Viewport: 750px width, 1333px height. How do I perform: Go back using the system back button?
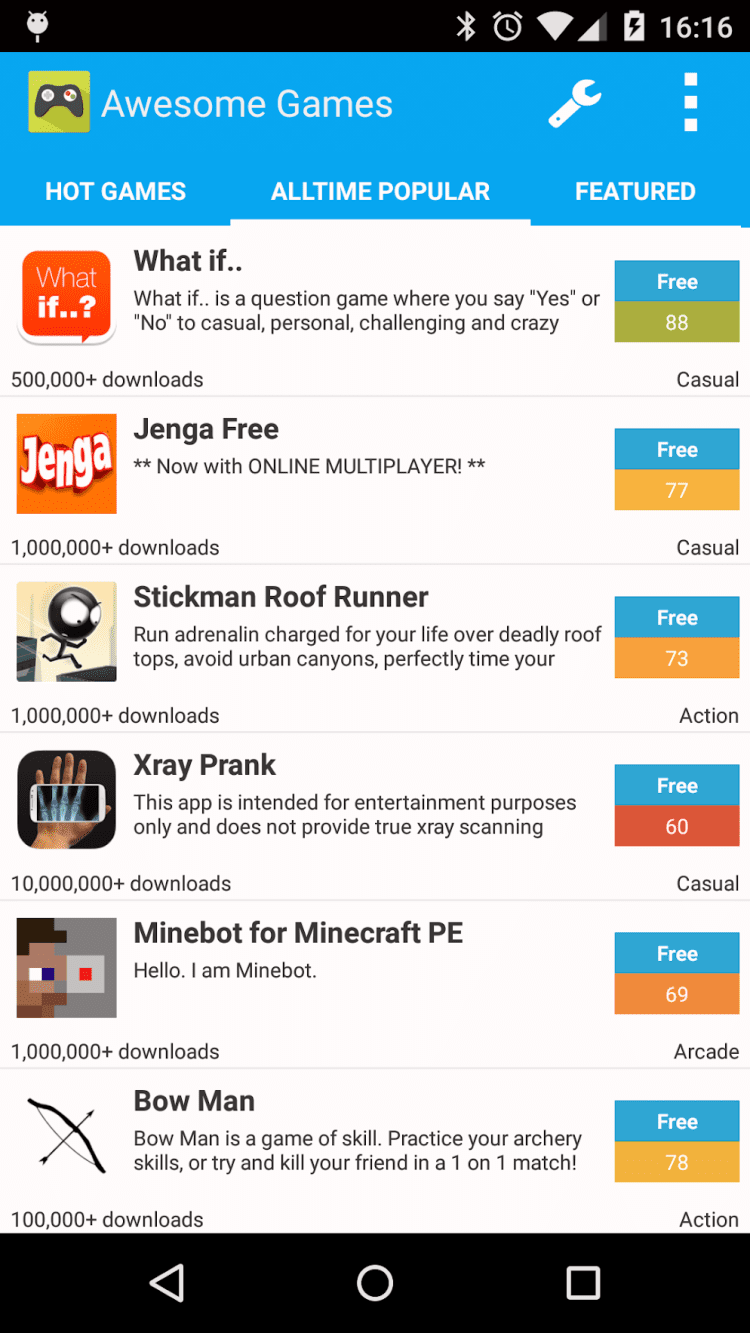[x=167, y=1283]
